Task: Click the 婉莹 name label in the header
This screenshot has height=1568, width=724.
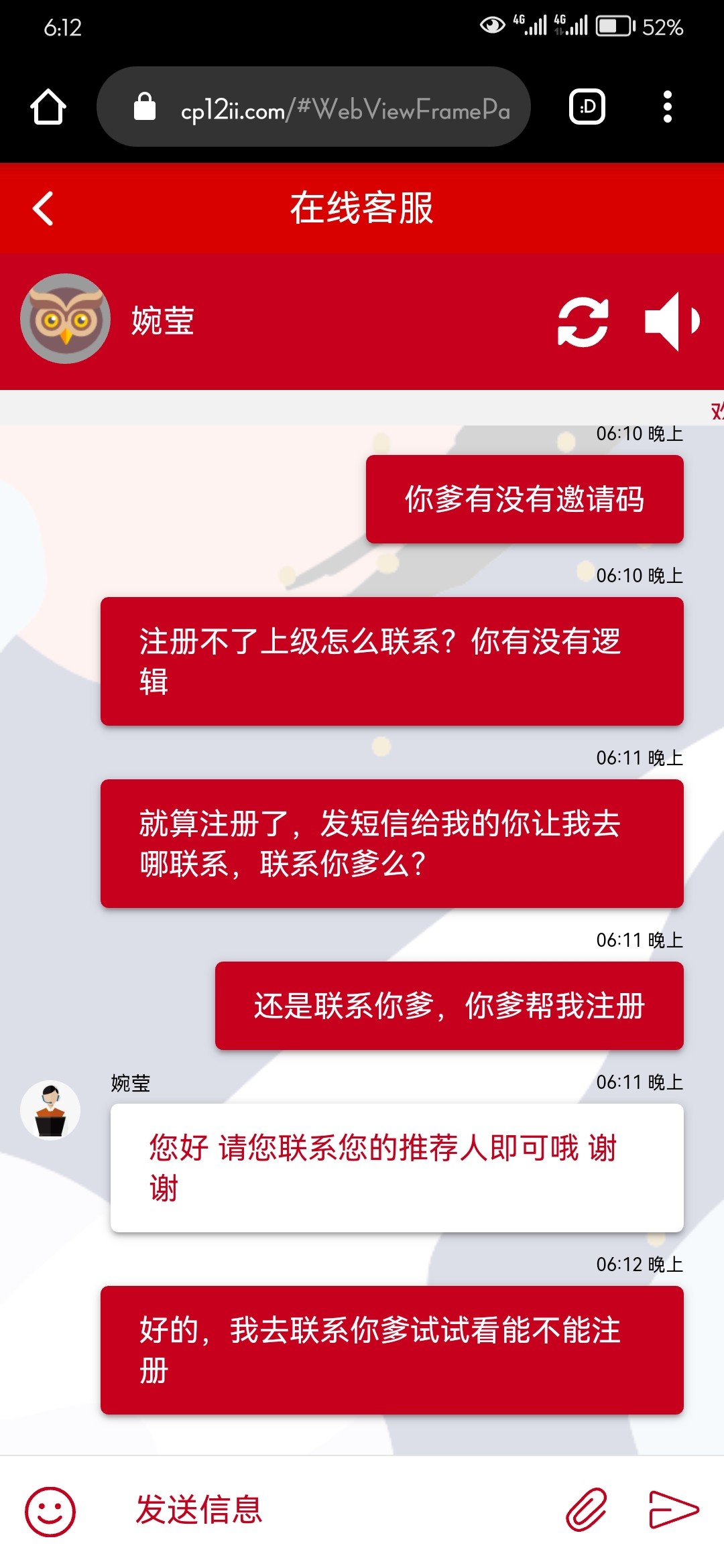Action: [161, 322]
